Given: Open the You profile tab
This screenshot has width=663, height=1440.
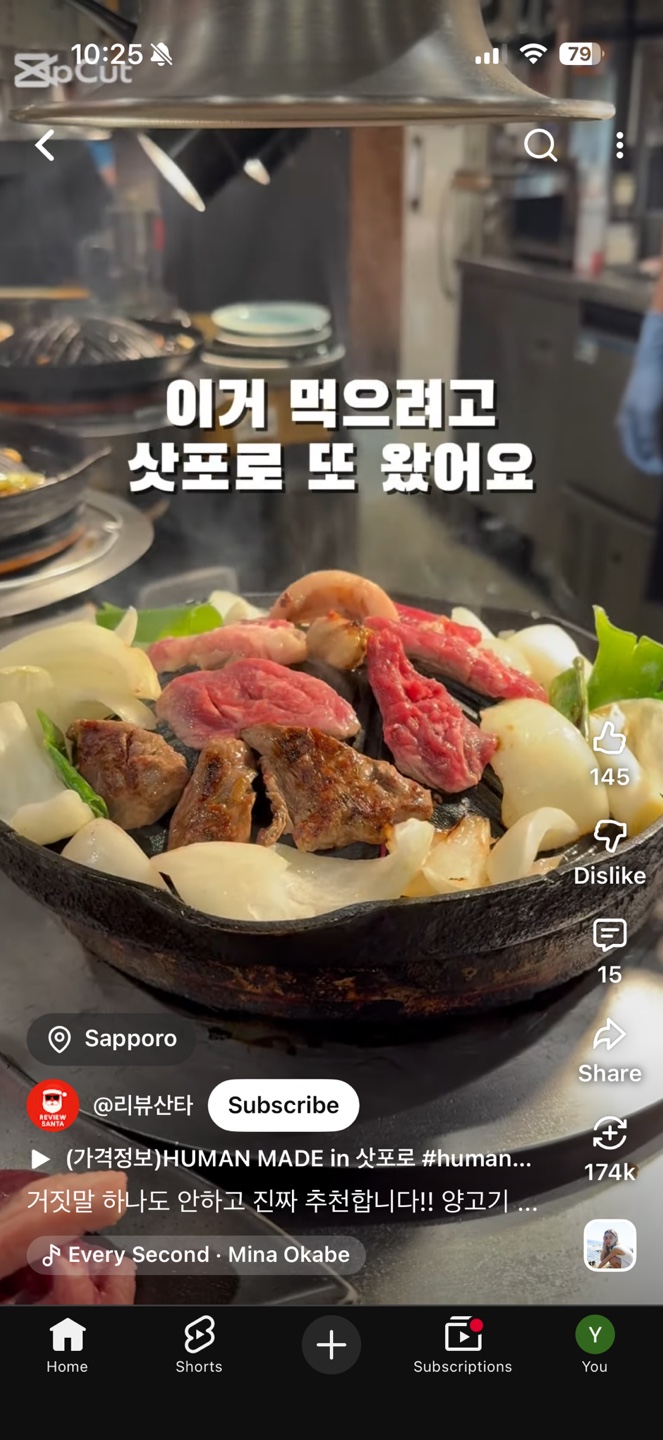Looking at the screenshot, I should 594,1345.
